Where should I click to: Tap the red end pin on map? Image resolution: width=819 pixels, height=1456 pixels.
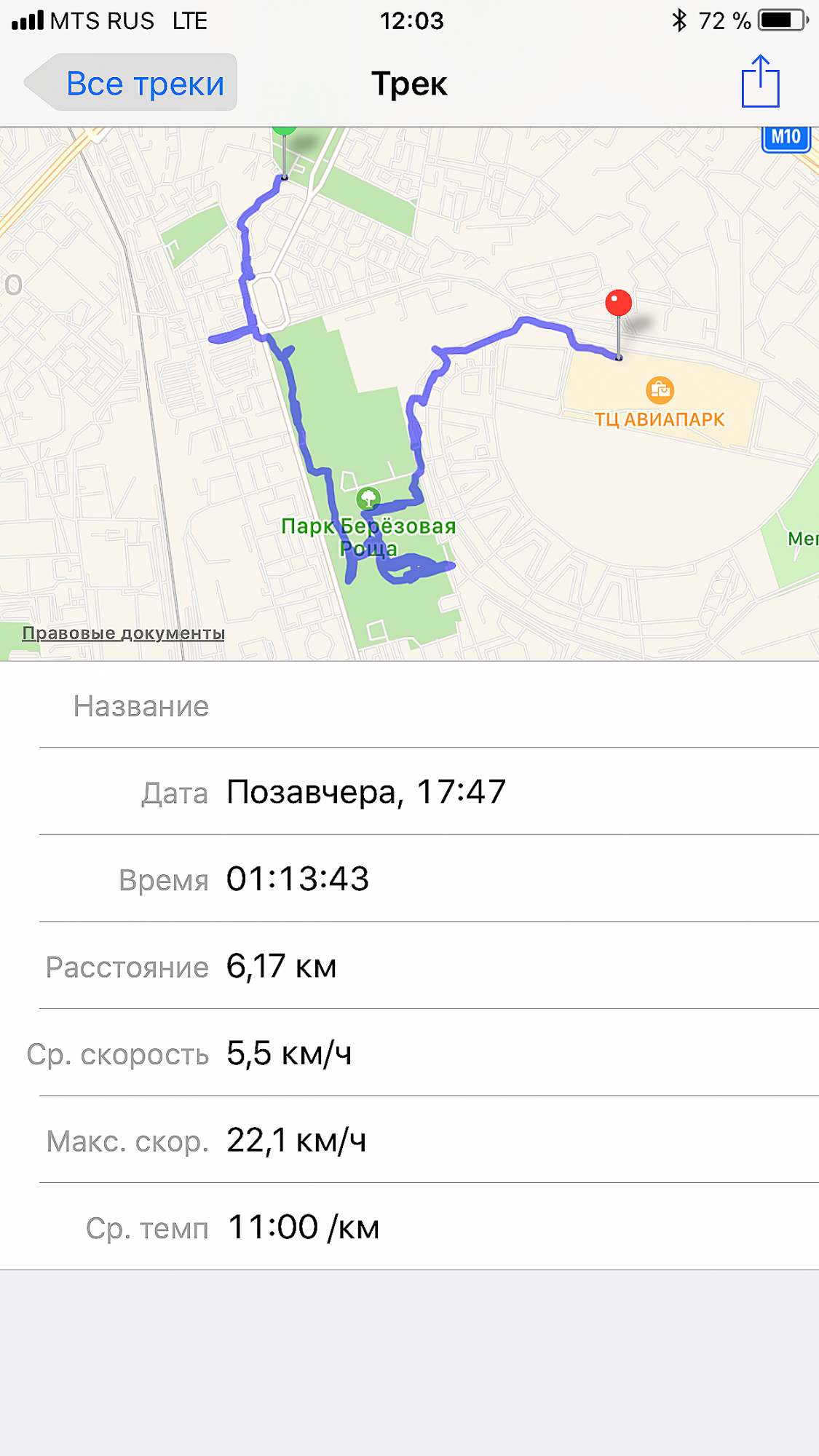[x=619, y=303]
